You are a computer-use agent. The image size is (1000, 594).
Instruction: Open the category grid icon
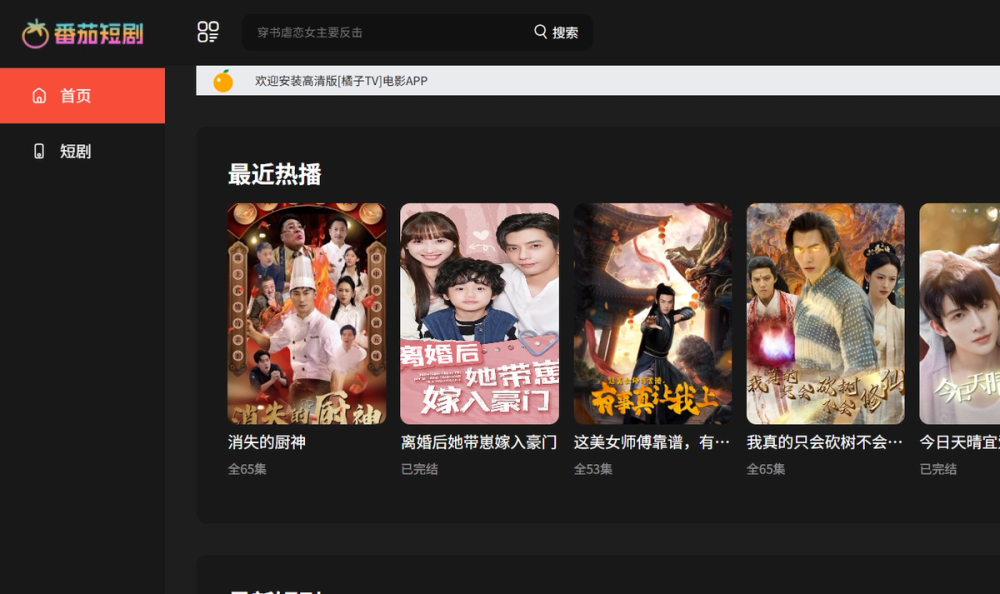208,32
